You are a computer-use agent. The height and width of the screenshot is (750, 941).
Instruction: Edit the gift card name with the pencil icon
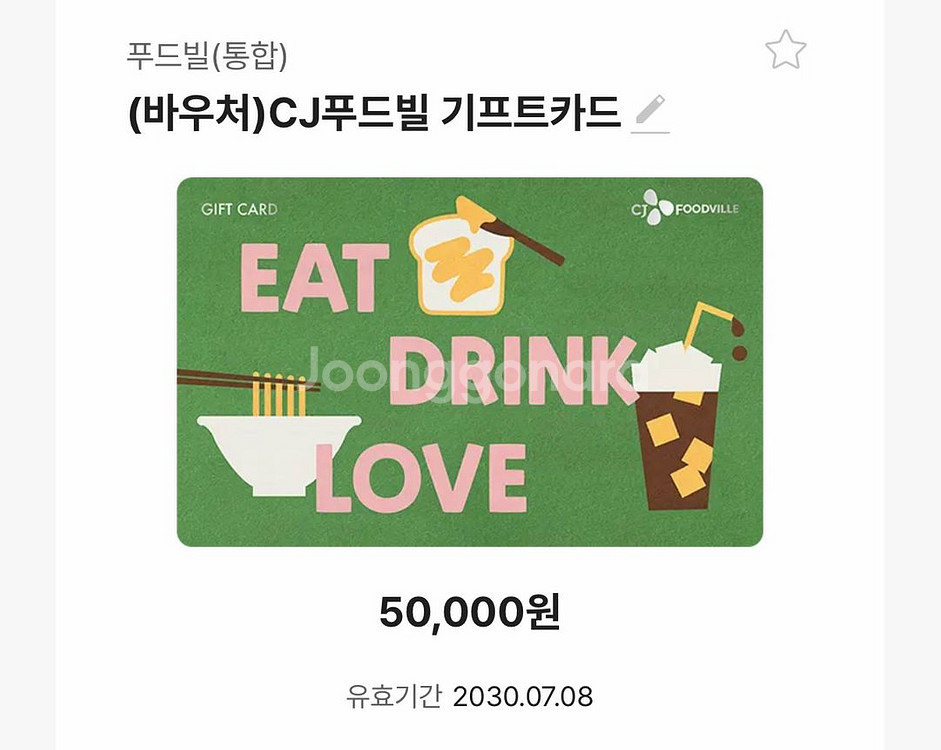click(651, 112)
